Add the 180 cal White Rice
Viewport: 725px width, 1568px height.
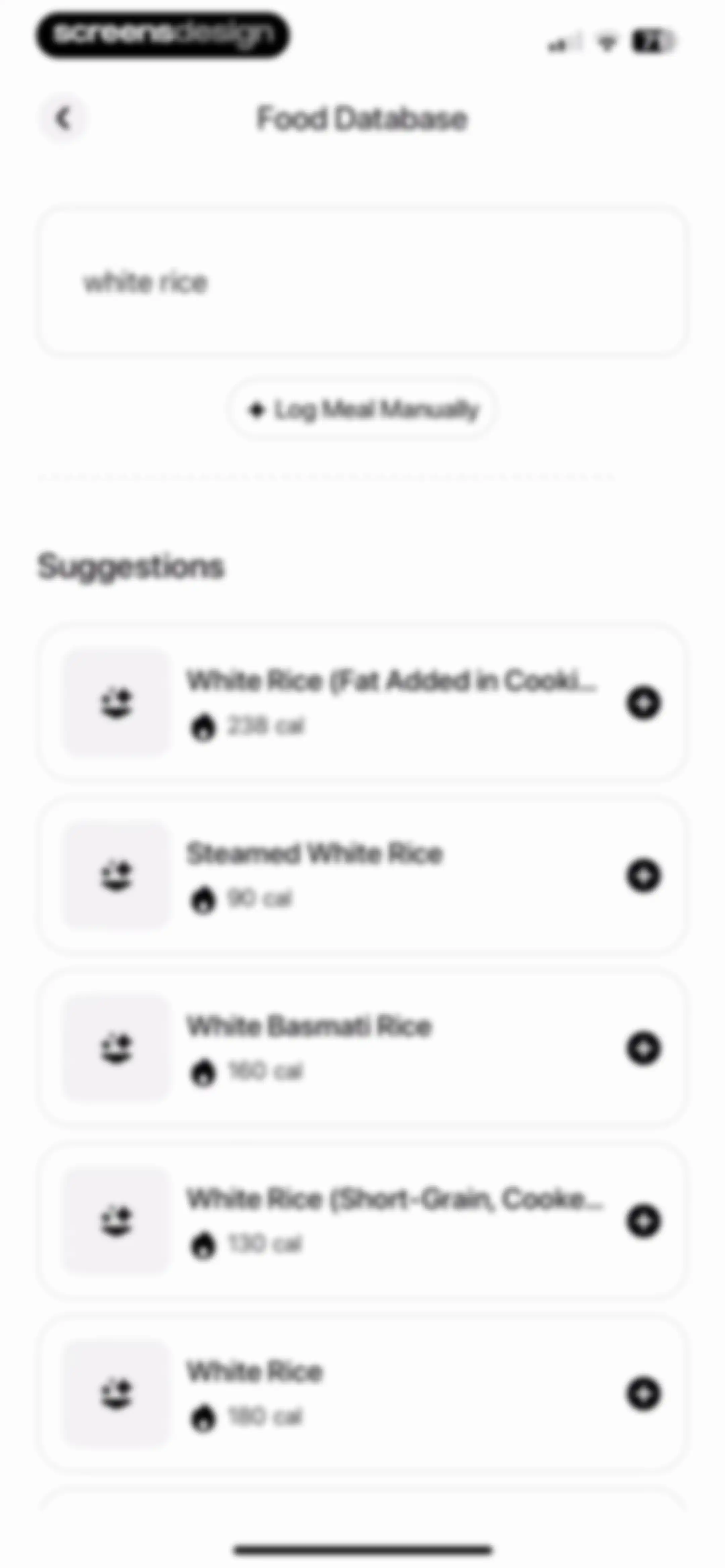point(643,1394)
